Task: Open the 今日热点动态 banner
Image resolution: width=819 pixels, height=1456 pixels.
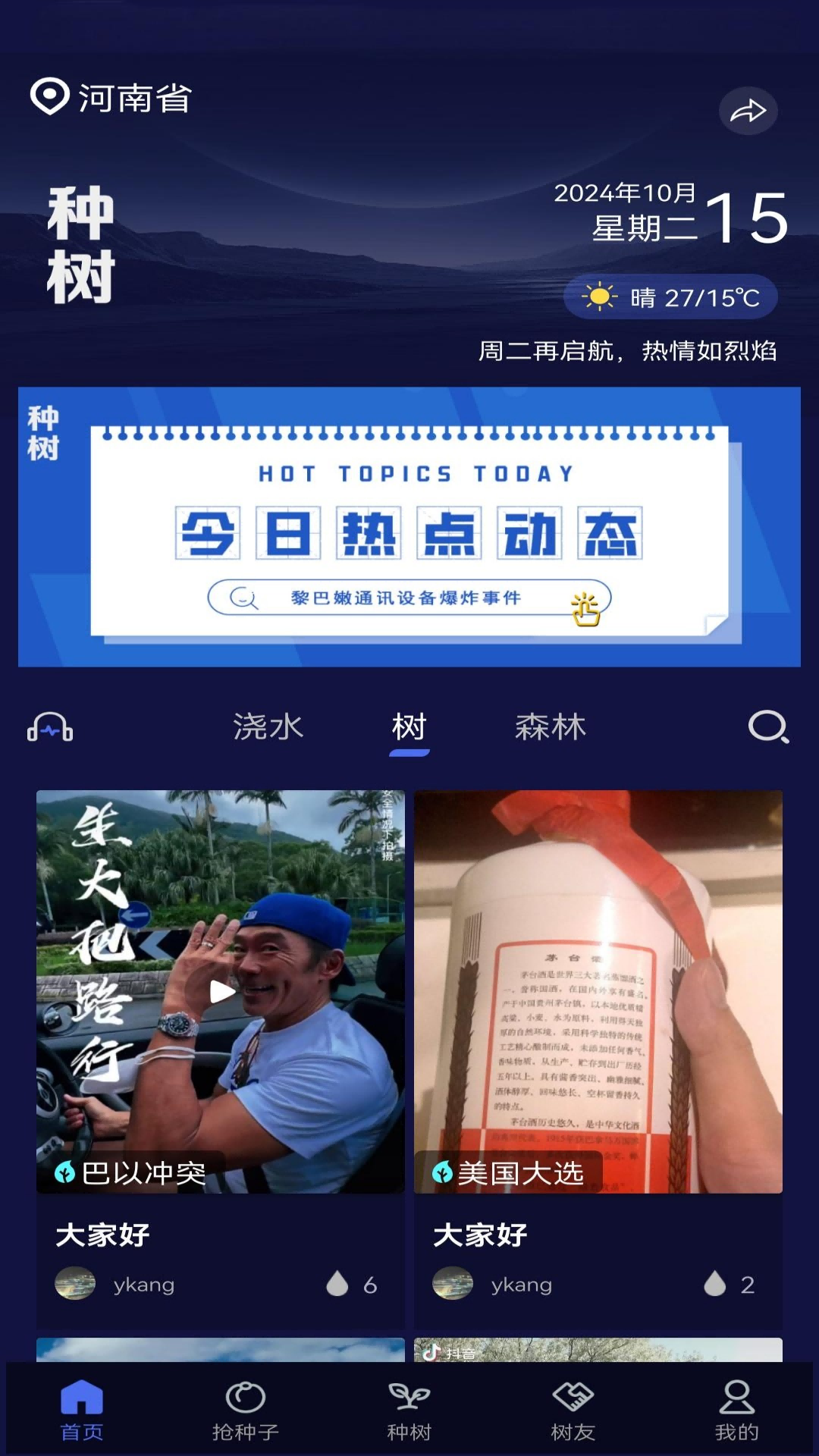Action: 409,527
